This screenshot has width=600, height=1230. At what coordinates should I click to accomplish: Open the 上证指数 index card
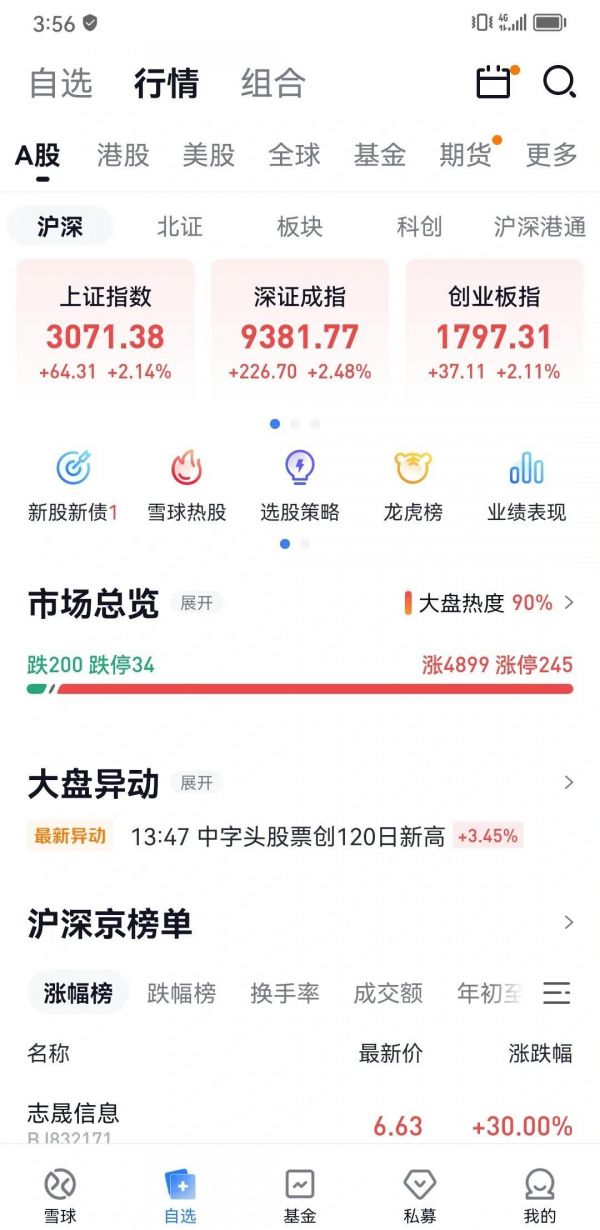pyautogui.click(x=105, y=328)
